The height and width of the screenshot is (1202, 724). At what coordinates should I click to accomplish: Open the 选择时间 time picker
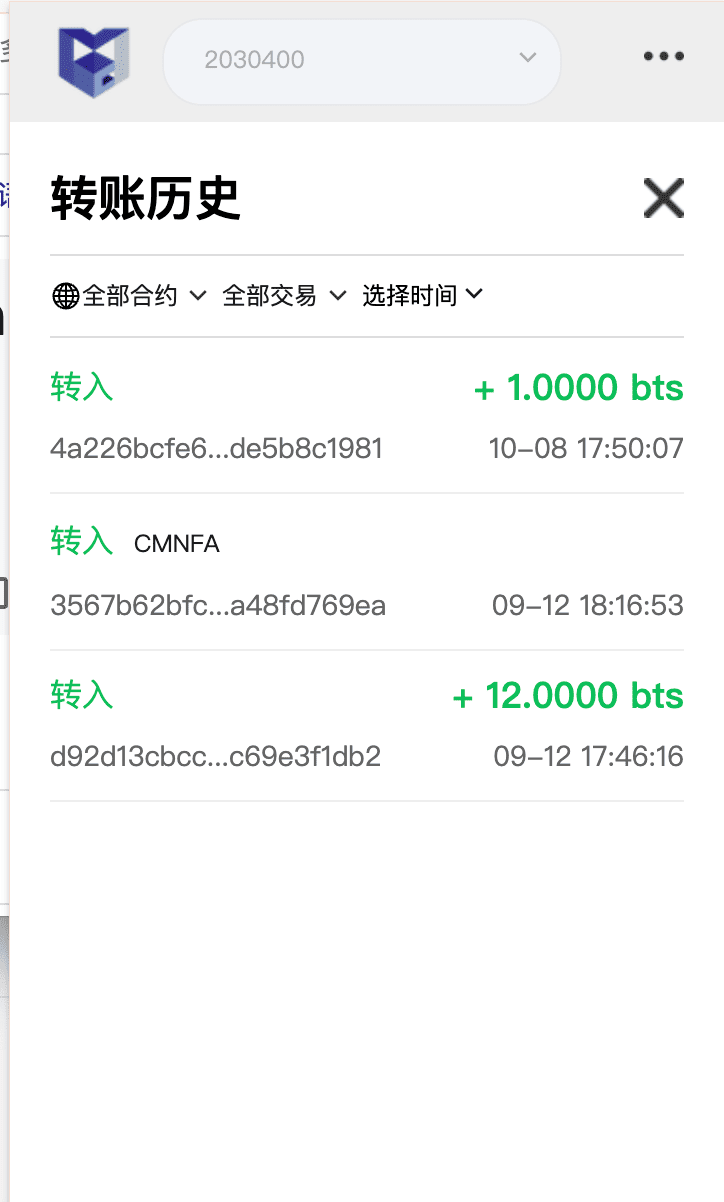[422, 295]
